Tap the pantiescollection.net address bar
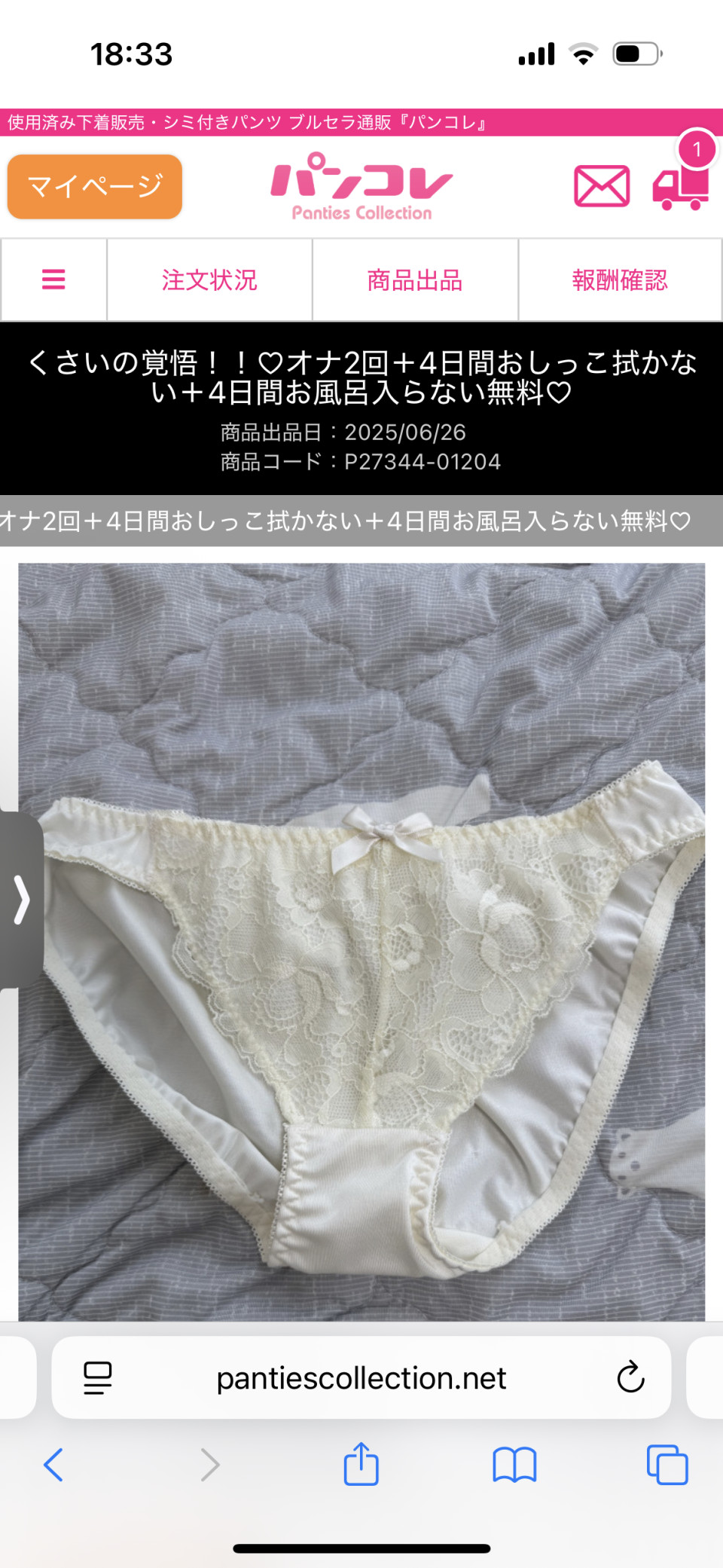 pos(361,1378)
